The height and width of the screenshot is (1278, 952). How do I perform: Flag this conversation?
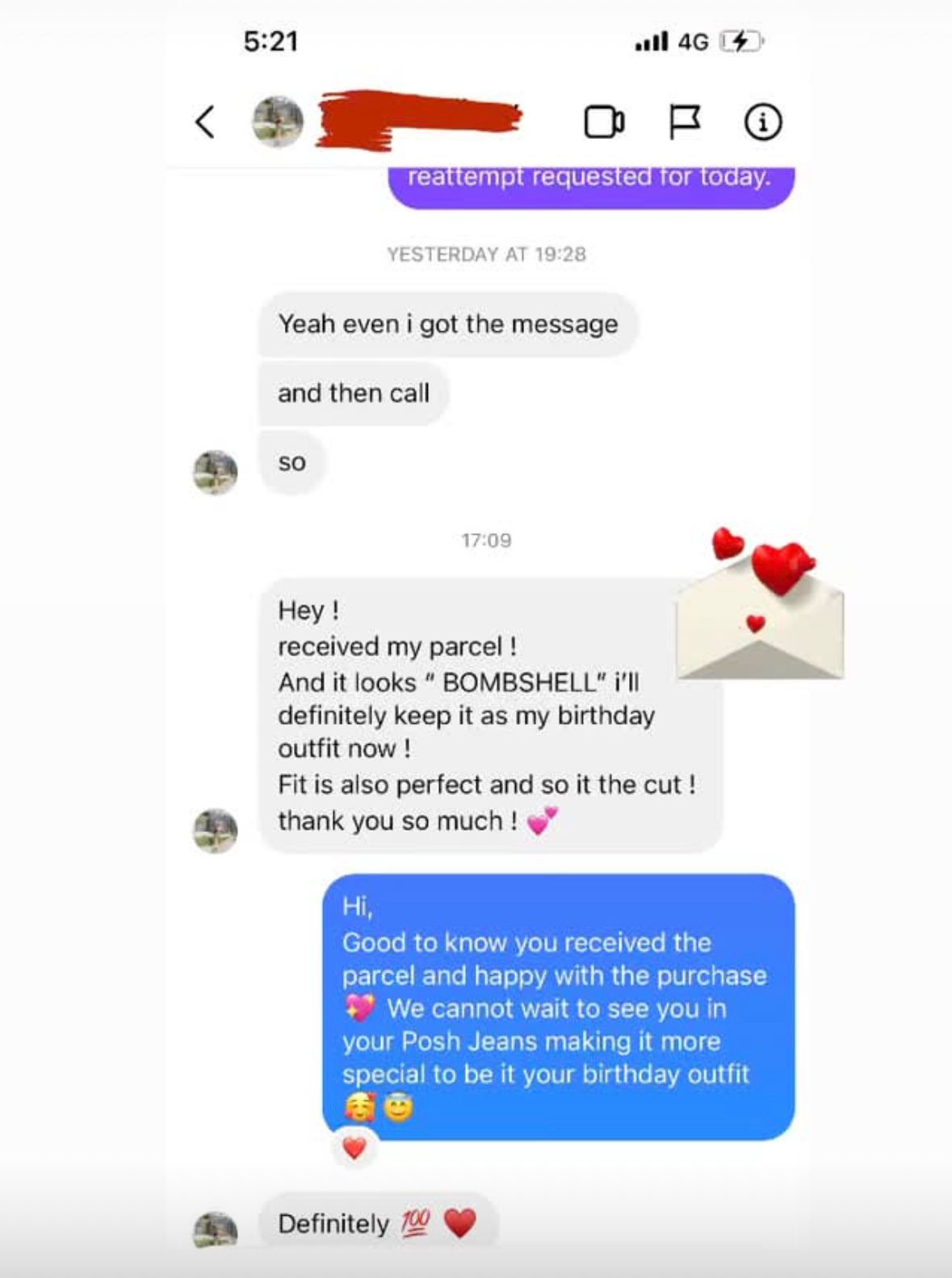point(685,122)
